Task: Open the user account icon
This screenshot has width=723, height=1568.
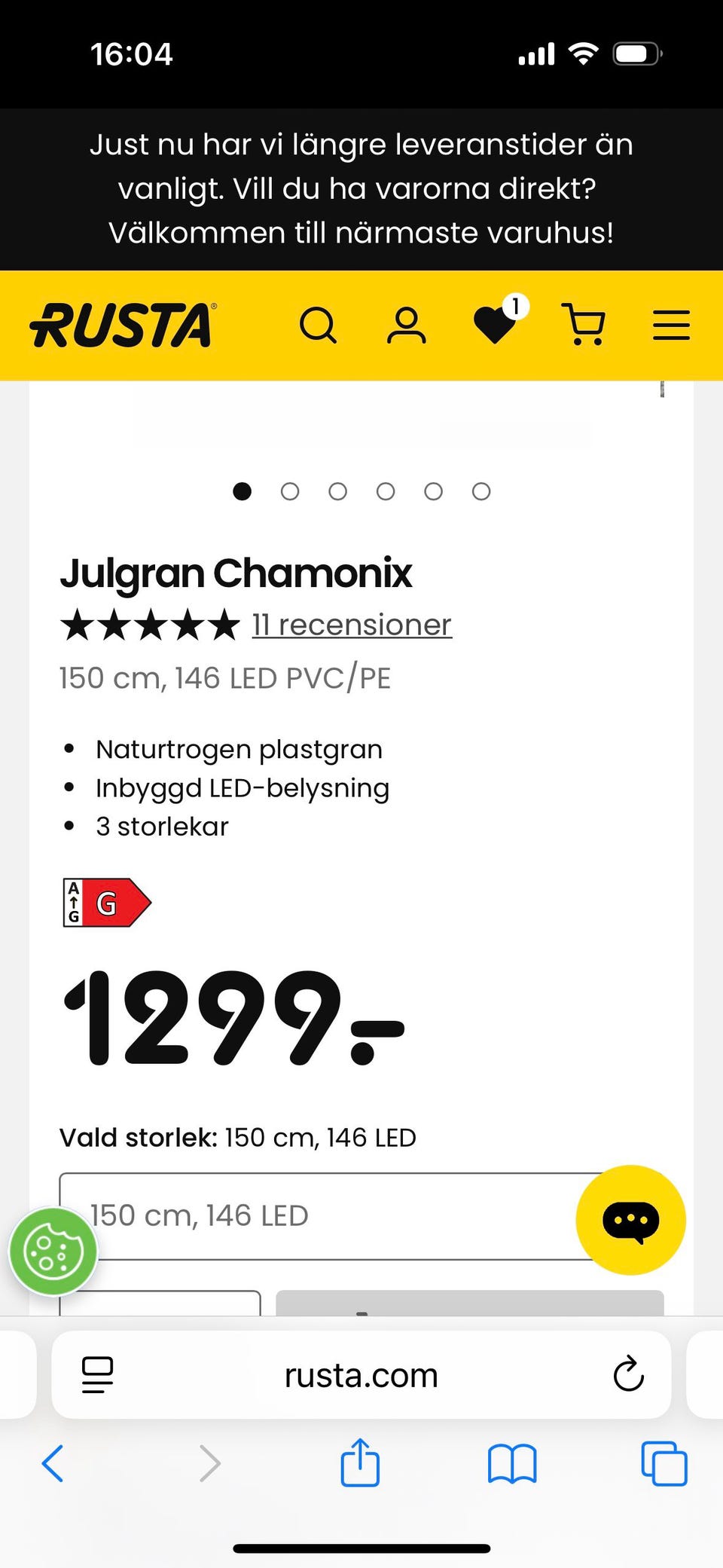Action: tap(406, 326)
